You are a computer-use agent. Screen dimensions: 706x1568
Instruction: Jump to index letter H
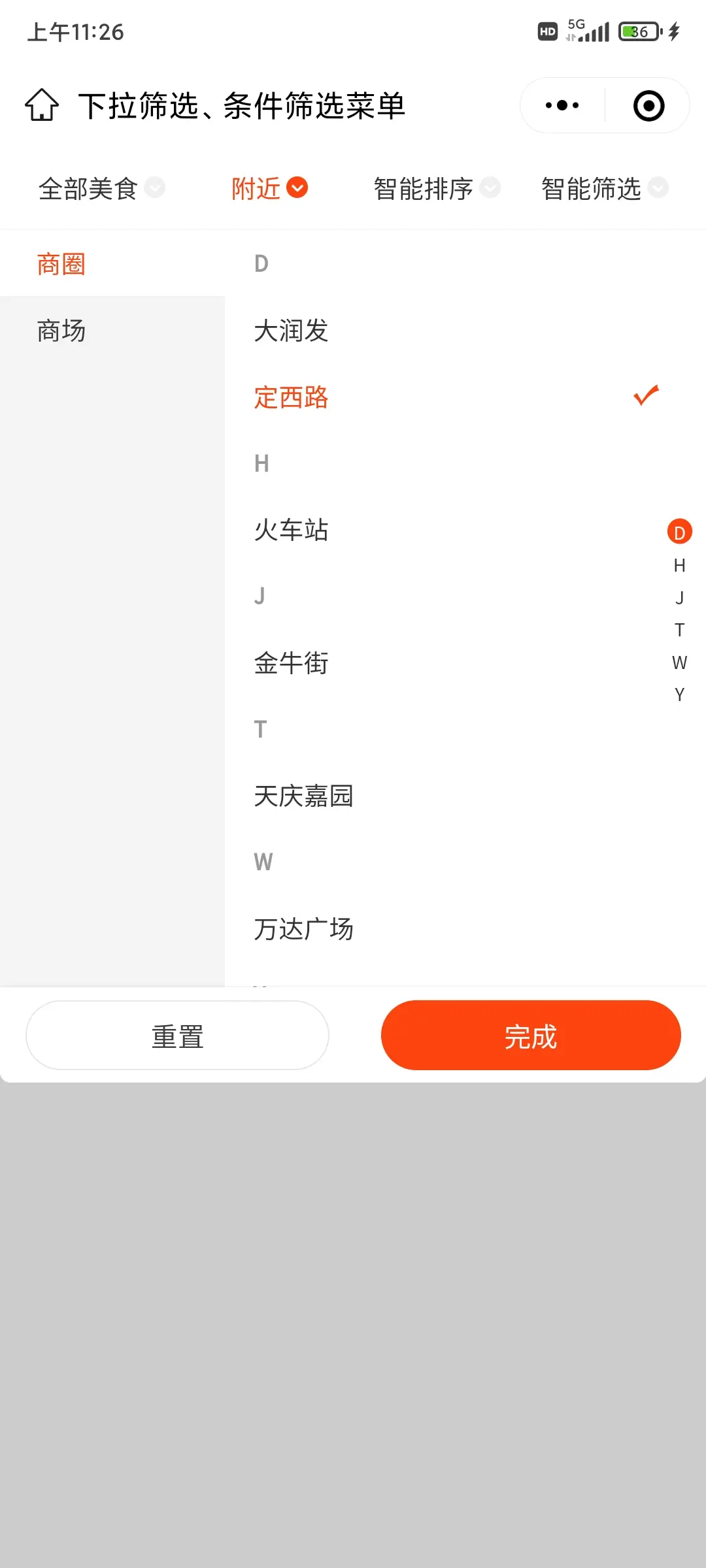[679, 565]
